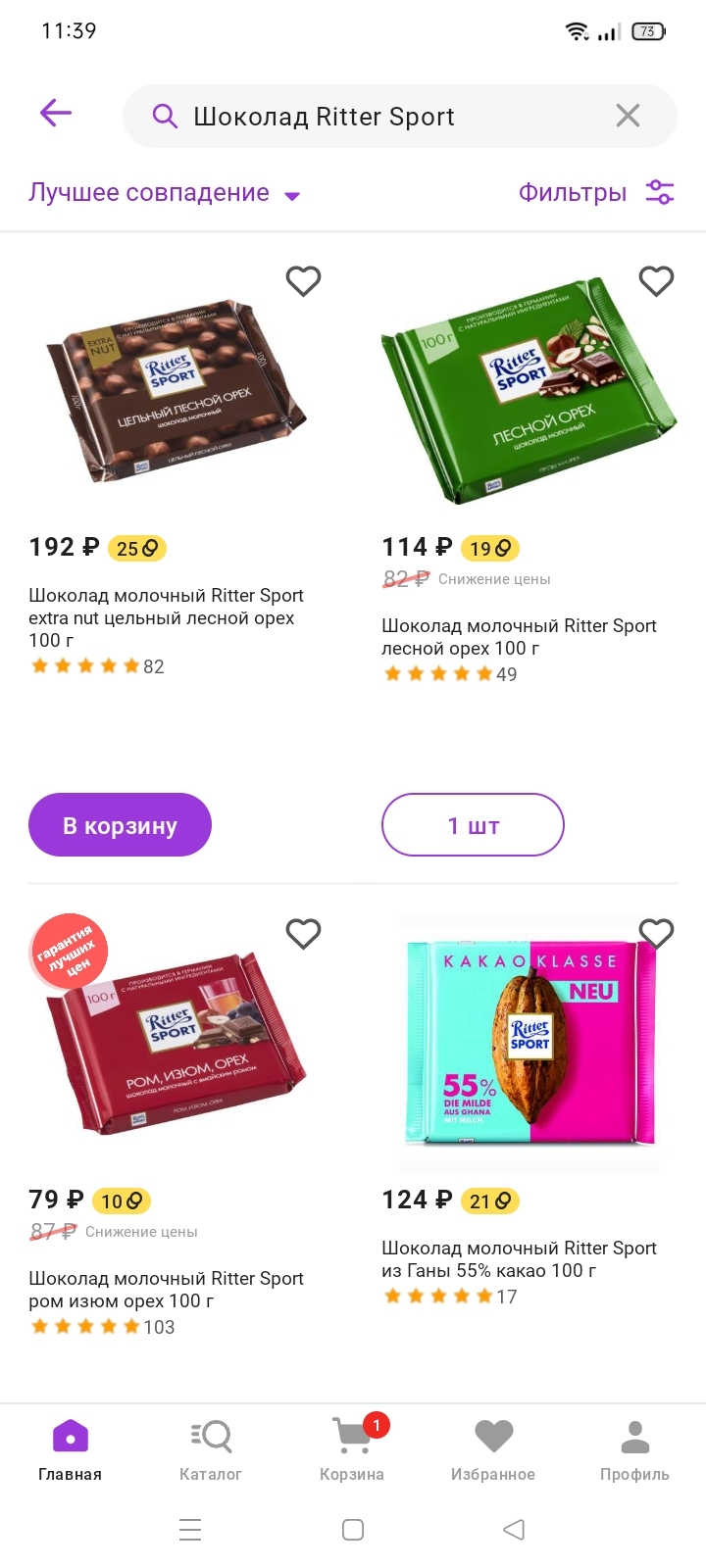Switch to the Главная tab
Image resolution: width=706 pixels, height=1568 pixels.
(71, 1450)
